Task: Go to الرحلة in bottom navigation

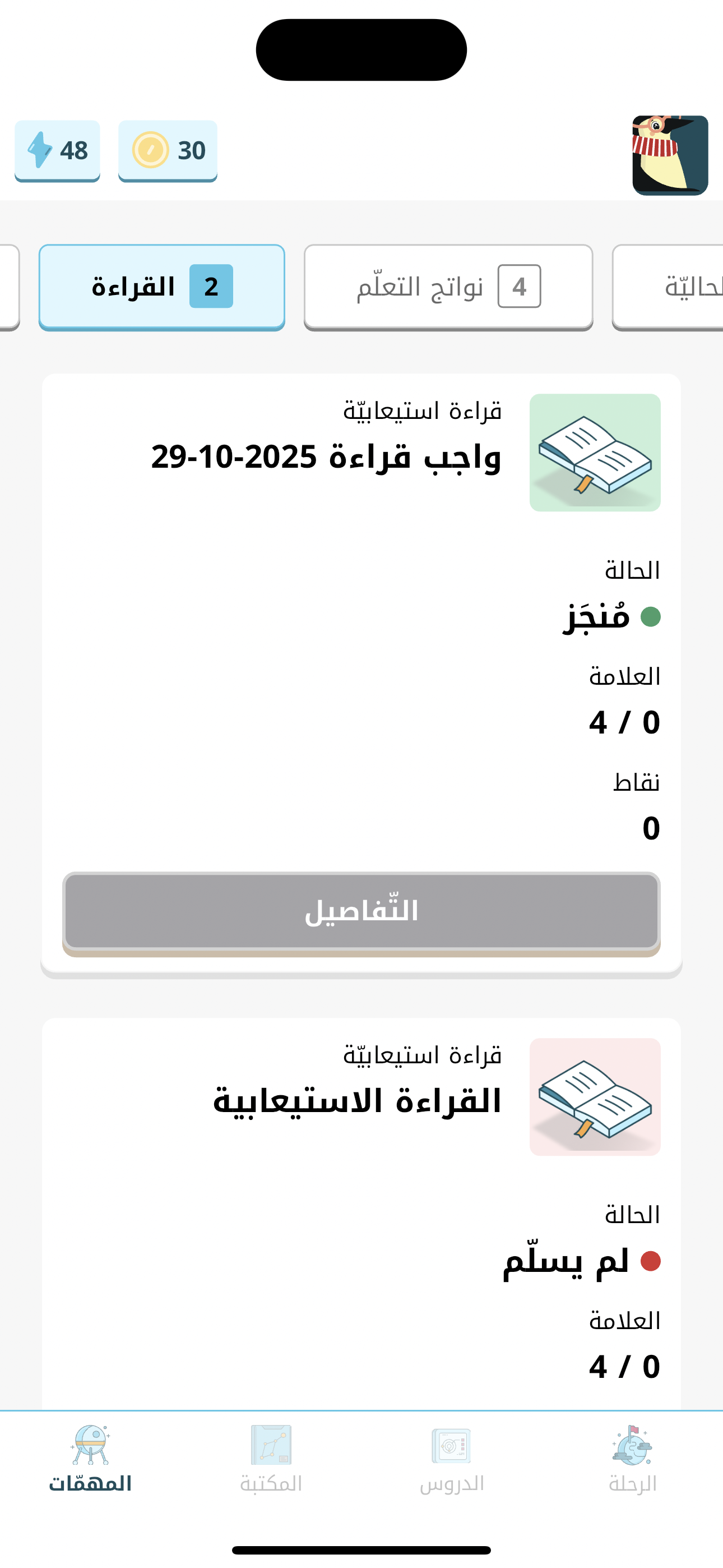Action: pos(632,1459)
